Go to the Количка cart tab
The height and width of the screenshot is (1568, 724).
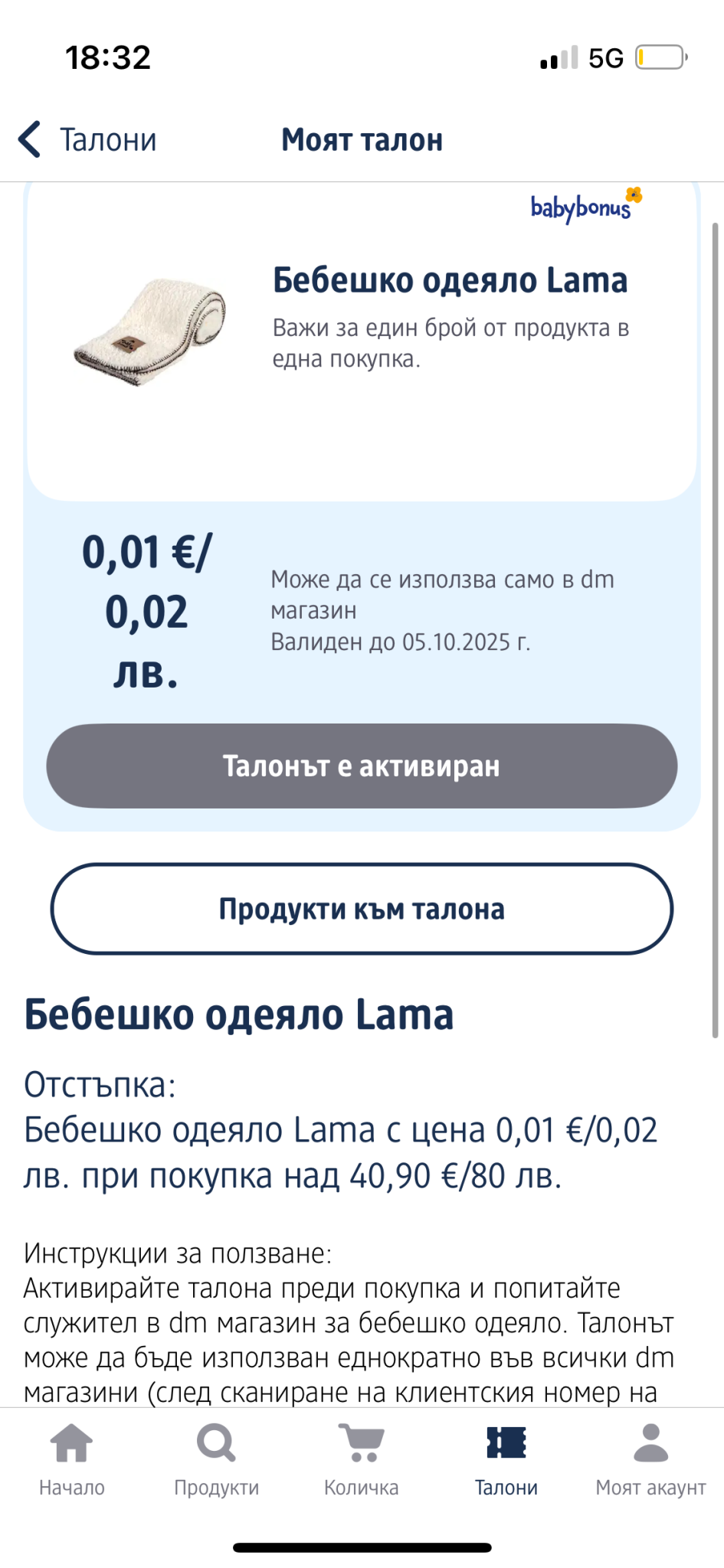point(361,1459)
